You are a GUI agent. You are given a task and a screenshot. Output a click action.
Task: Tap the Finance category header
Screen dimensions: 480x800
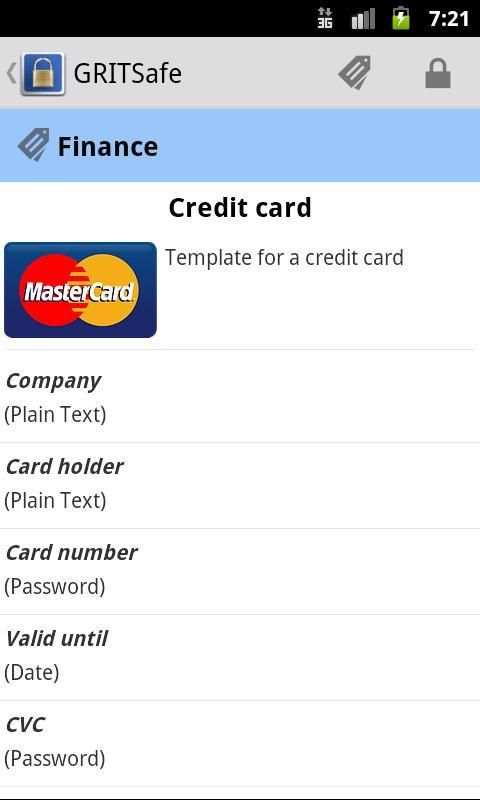pos(240,146)
